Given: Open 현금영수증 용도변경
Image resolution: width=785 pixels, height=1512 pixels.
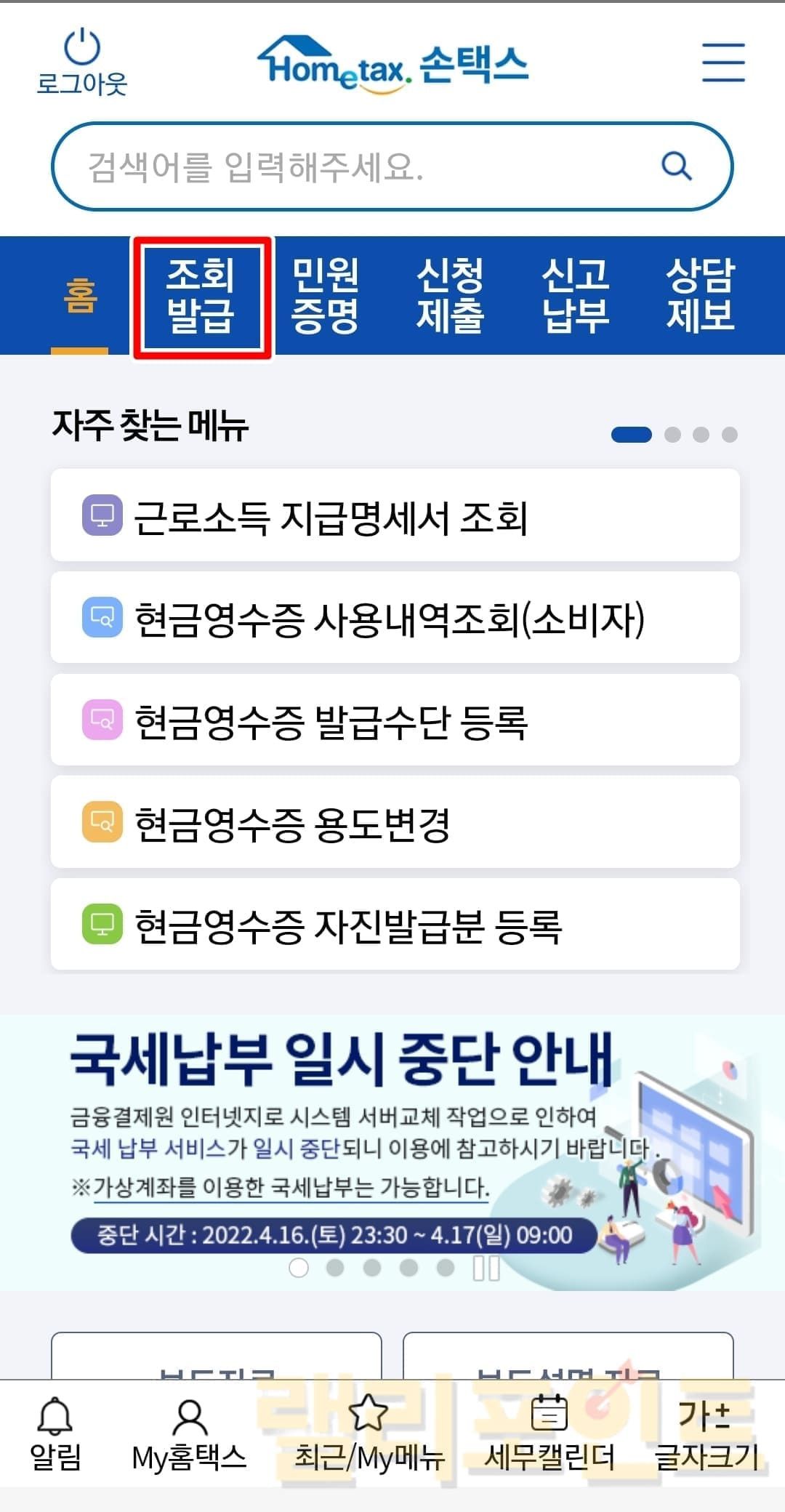Looking at the screenshot, I should point(395,822).
